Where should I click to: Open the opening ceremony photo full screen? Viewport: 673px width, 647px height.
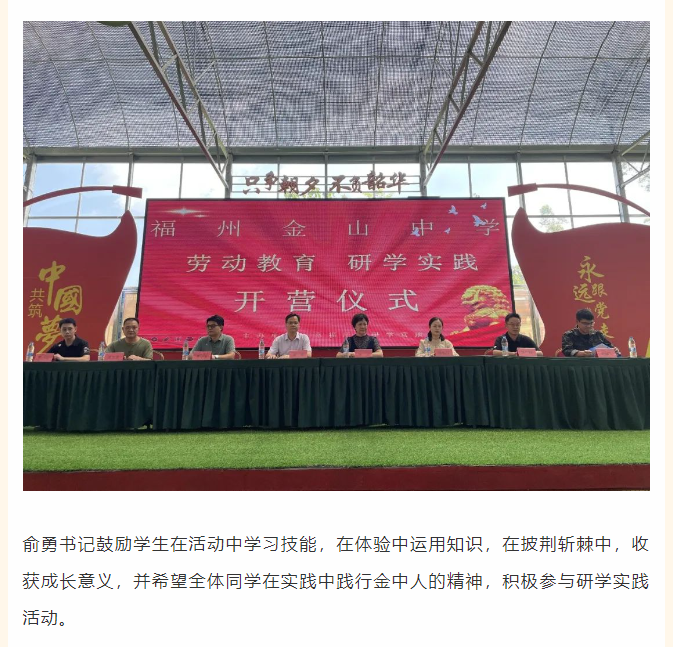point(336,255)
